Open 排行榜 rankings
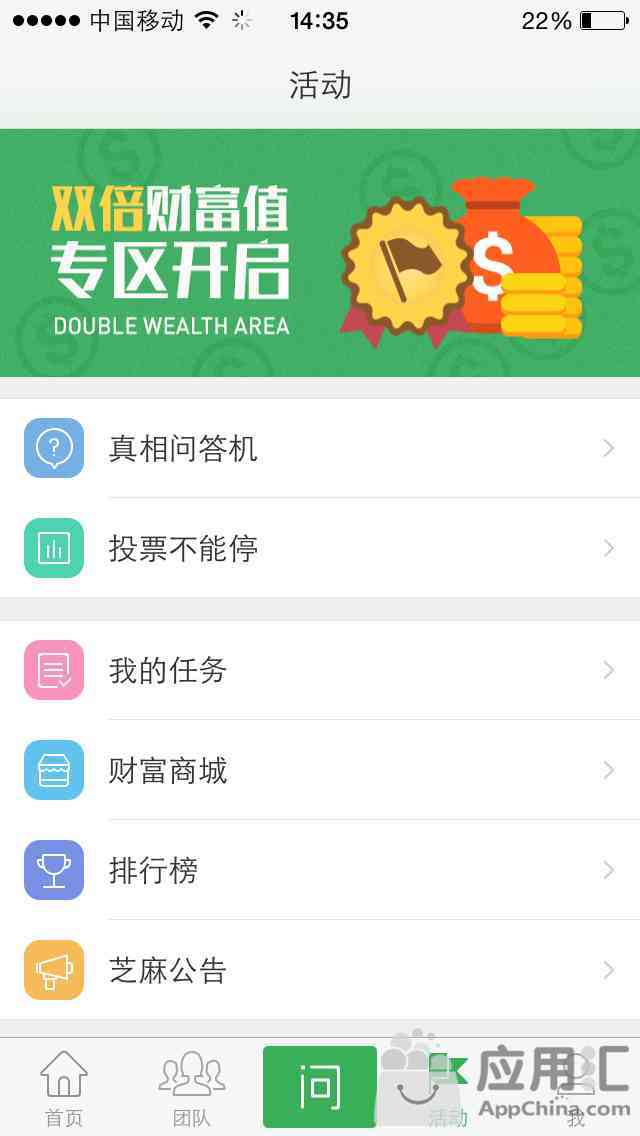This screenshot has width=640, height=1136. pyautogui.click(x=320, y=870)
